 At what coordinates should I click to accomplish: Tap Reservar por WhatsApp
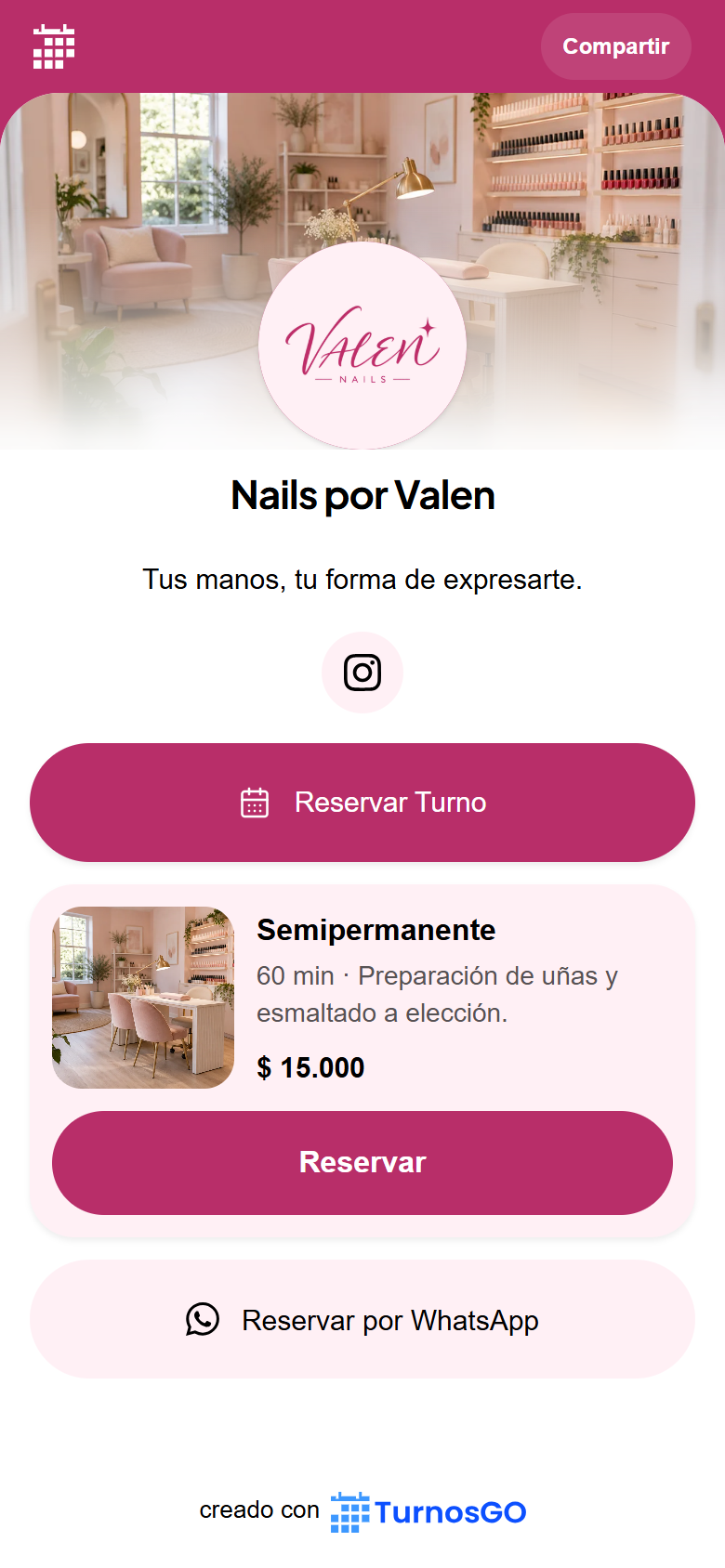pos(362,1319)
